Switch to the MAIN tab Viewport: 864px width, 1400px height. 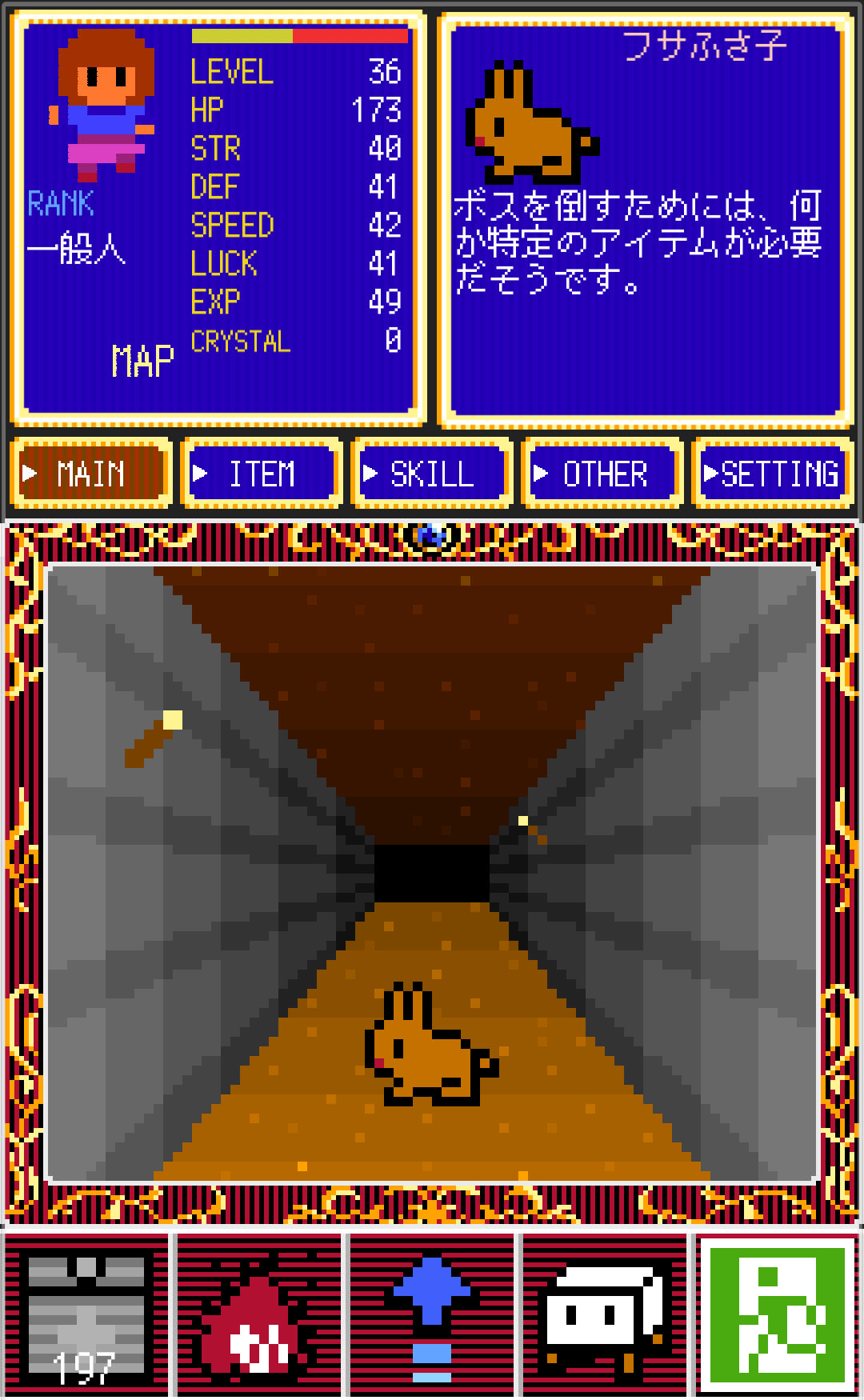92,474
